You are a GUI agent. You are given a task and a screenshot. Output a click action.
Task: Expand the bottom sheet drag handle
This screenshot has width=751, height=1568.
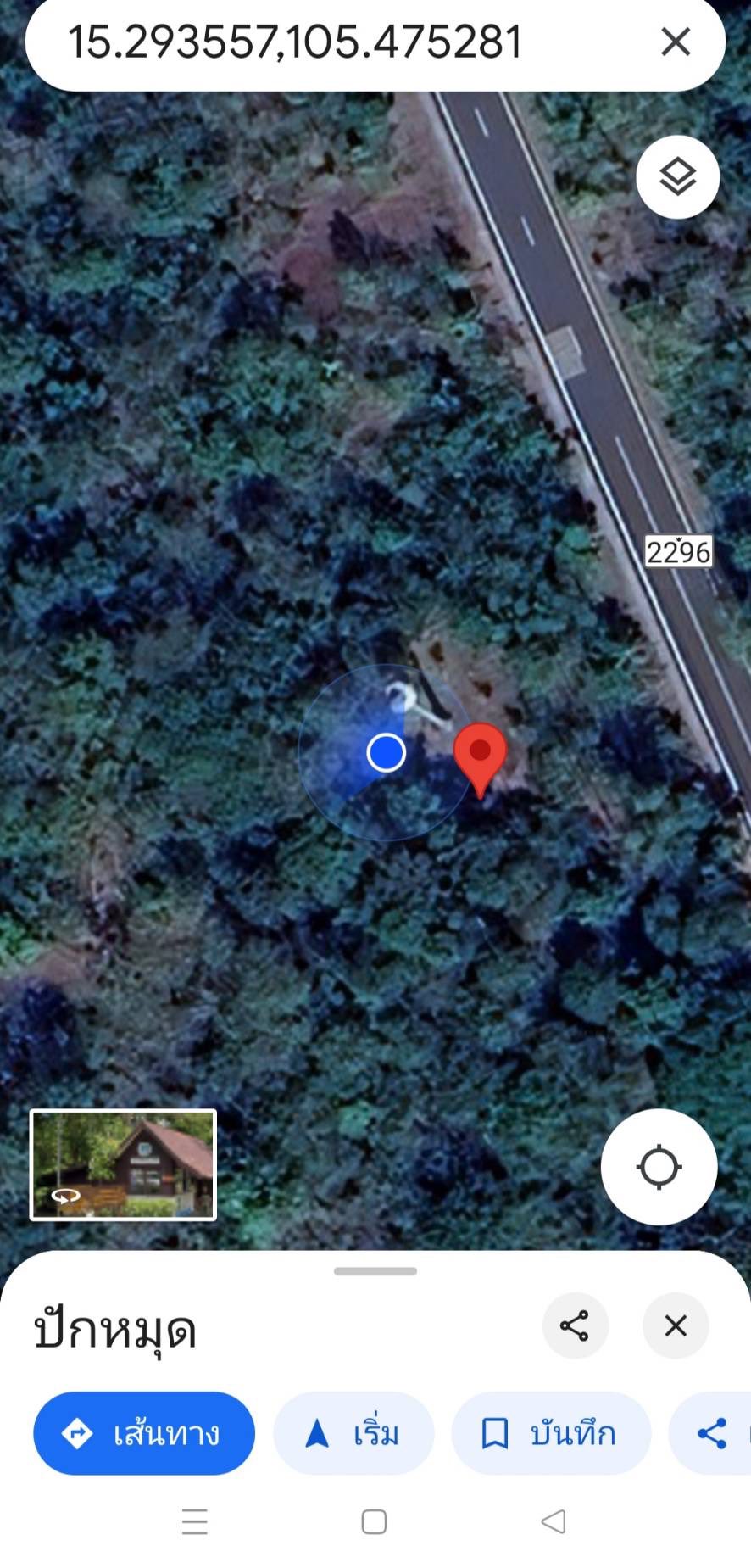pyautogui.click(x=375, y=1271)
